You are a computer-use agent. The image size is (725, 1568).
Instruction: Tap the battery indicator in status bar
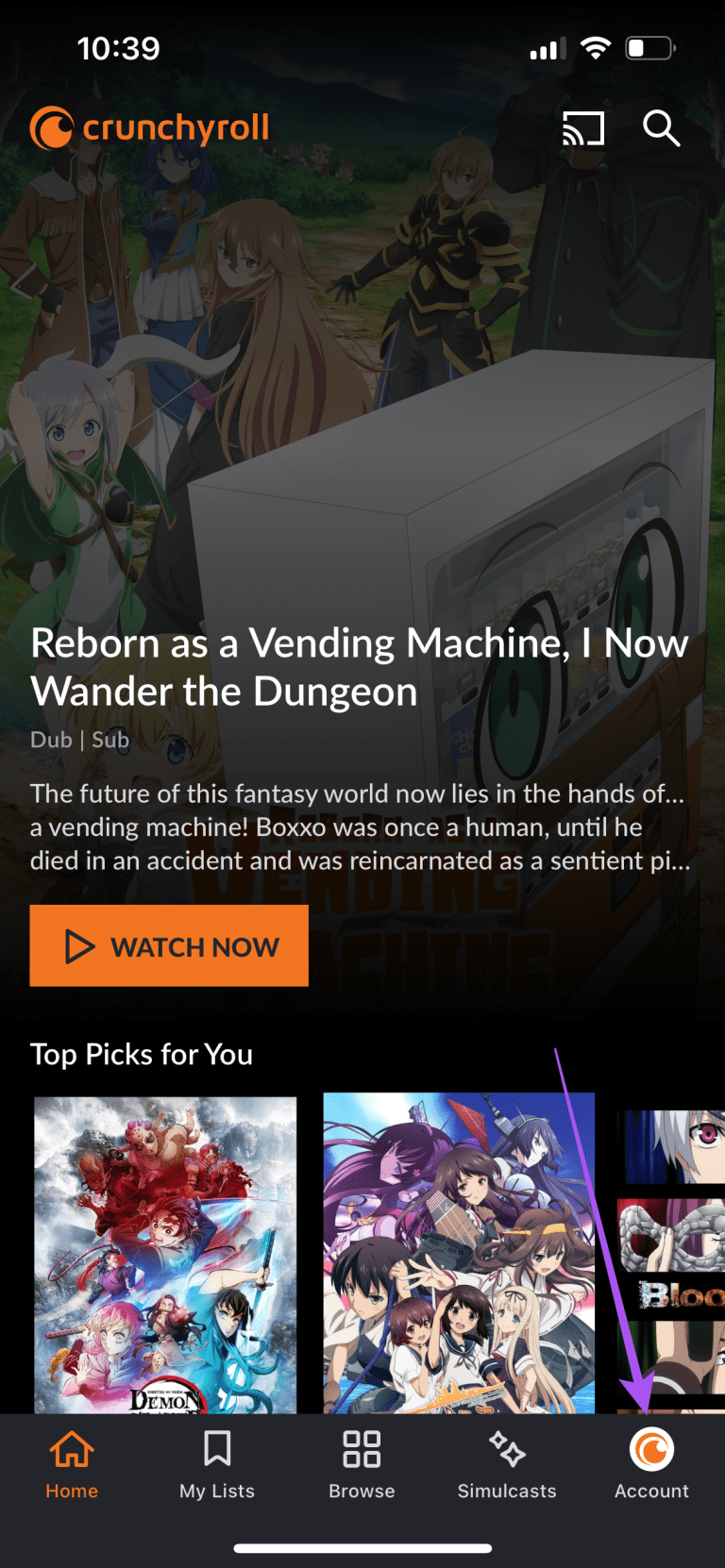tap(649, 47)
